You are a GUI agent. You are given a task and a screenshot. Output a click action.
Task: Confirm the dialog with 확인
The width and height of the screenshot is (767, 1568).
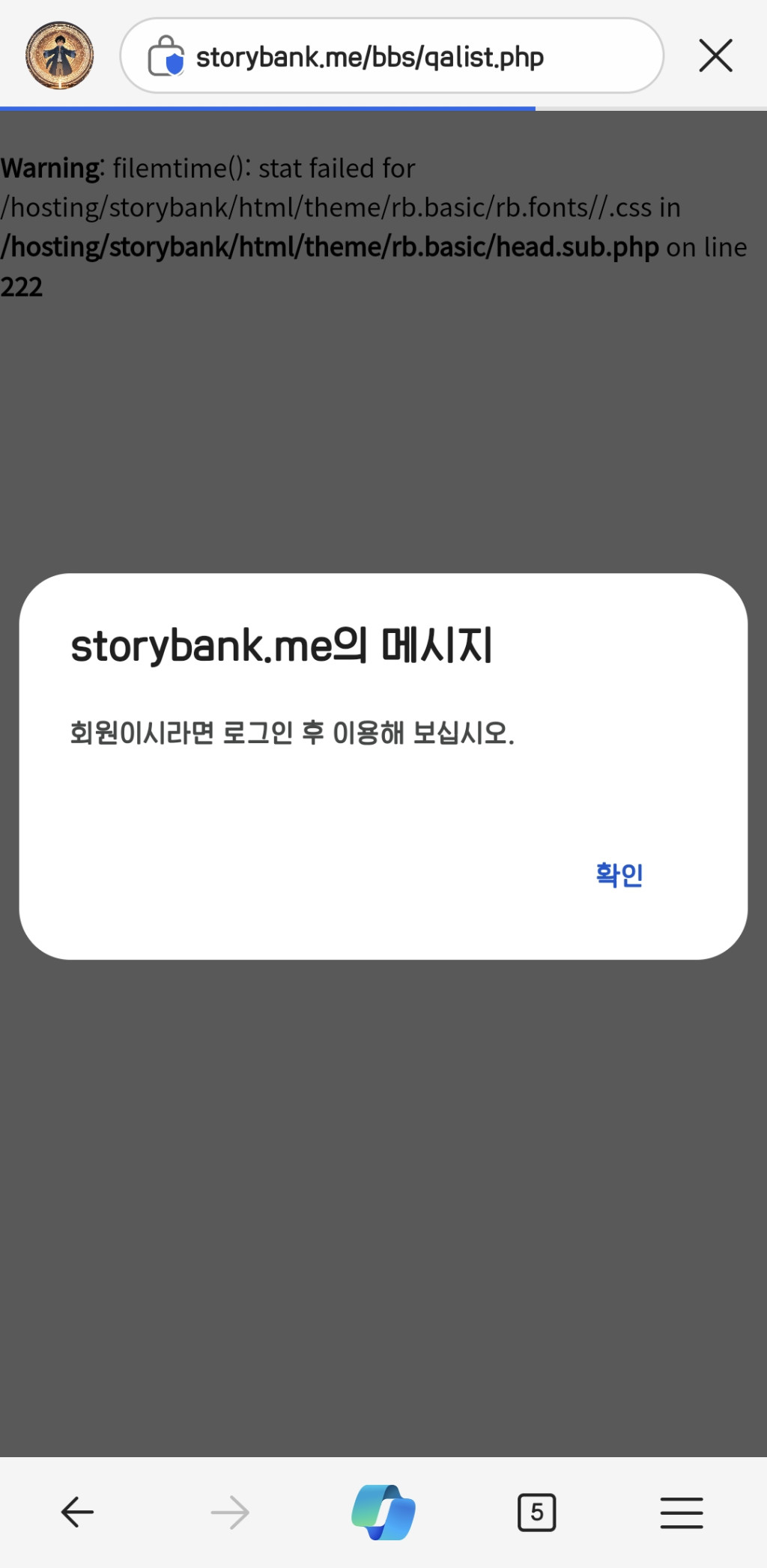pyautogui.click(x=619, y=874)
